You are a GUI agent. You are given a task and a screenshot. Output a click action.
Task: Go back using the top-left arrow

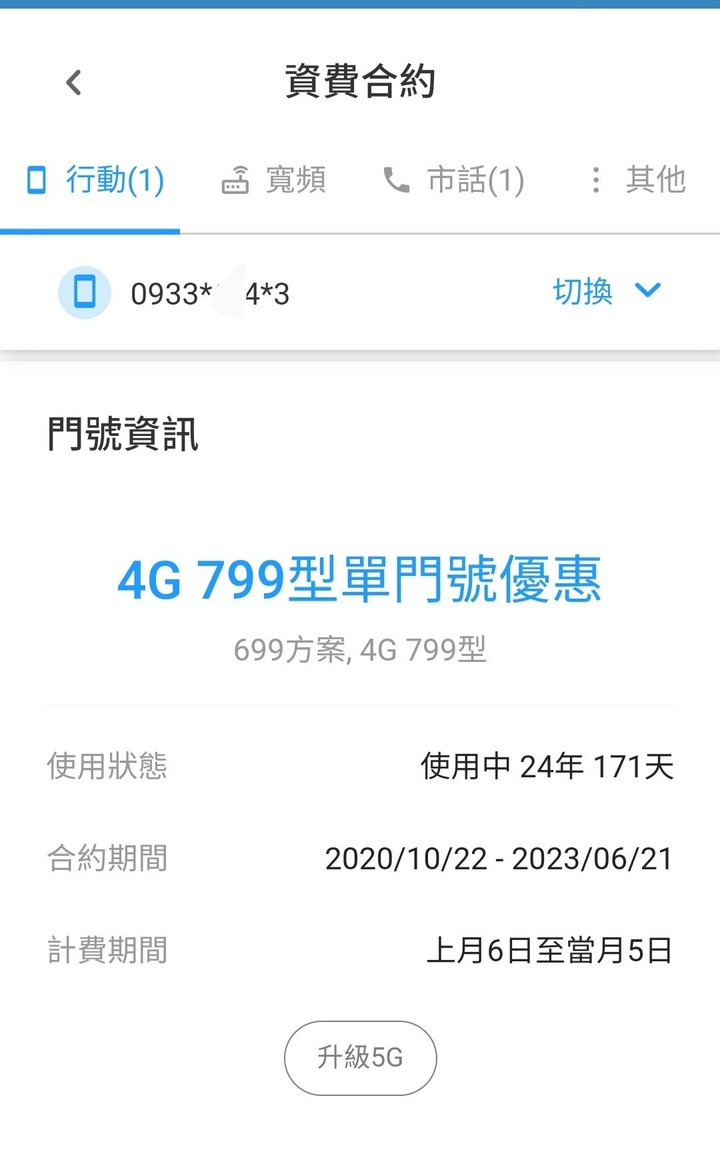(73, 82)
